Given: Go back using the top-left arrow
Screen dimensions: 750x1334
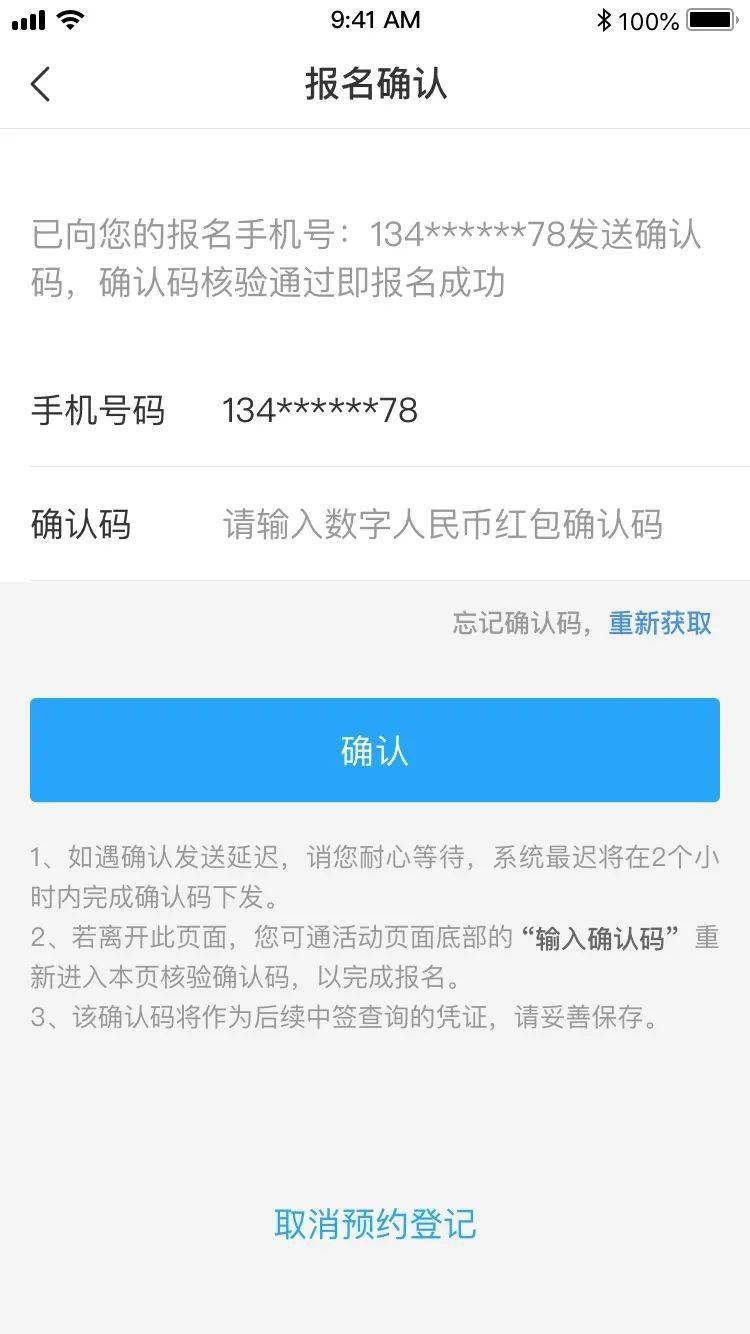Looking at the screenshot, I should pyautogui.click(x=41, y=85).
